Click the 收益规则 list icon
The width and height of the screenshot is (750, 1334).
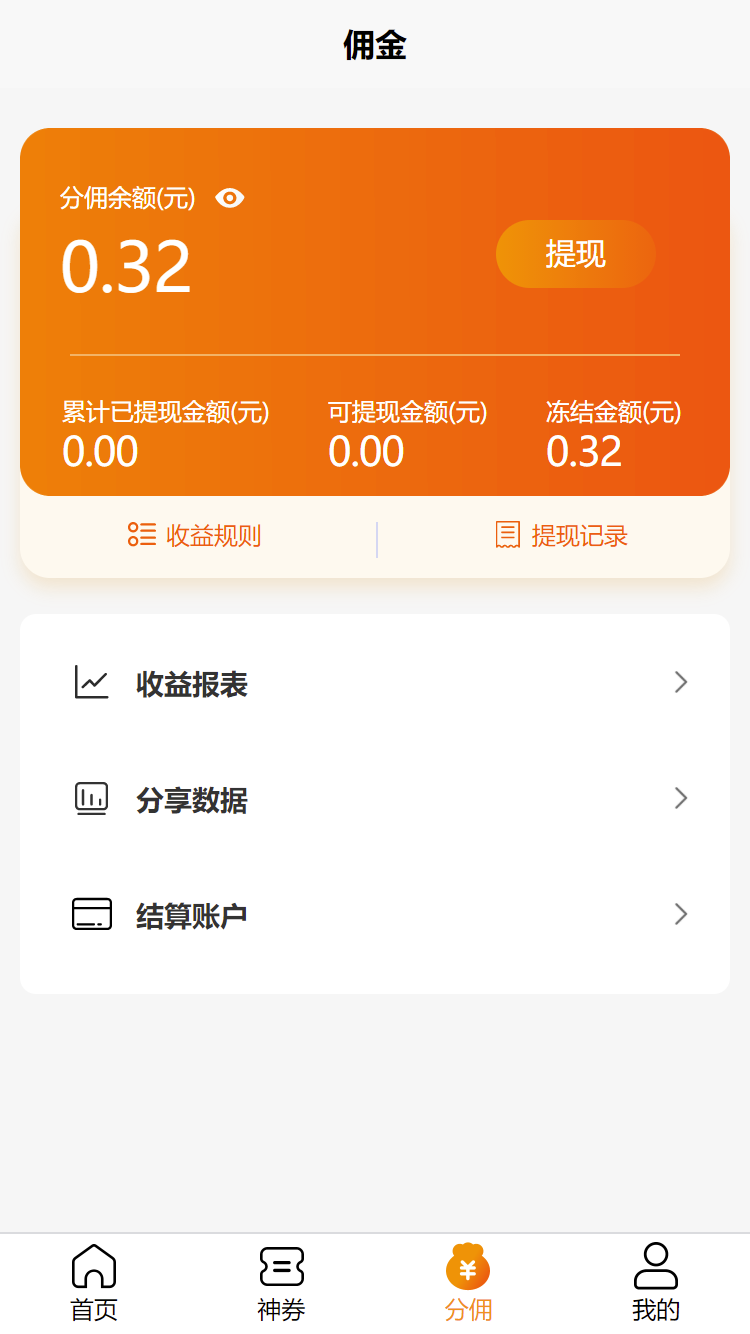coord(142,536)
